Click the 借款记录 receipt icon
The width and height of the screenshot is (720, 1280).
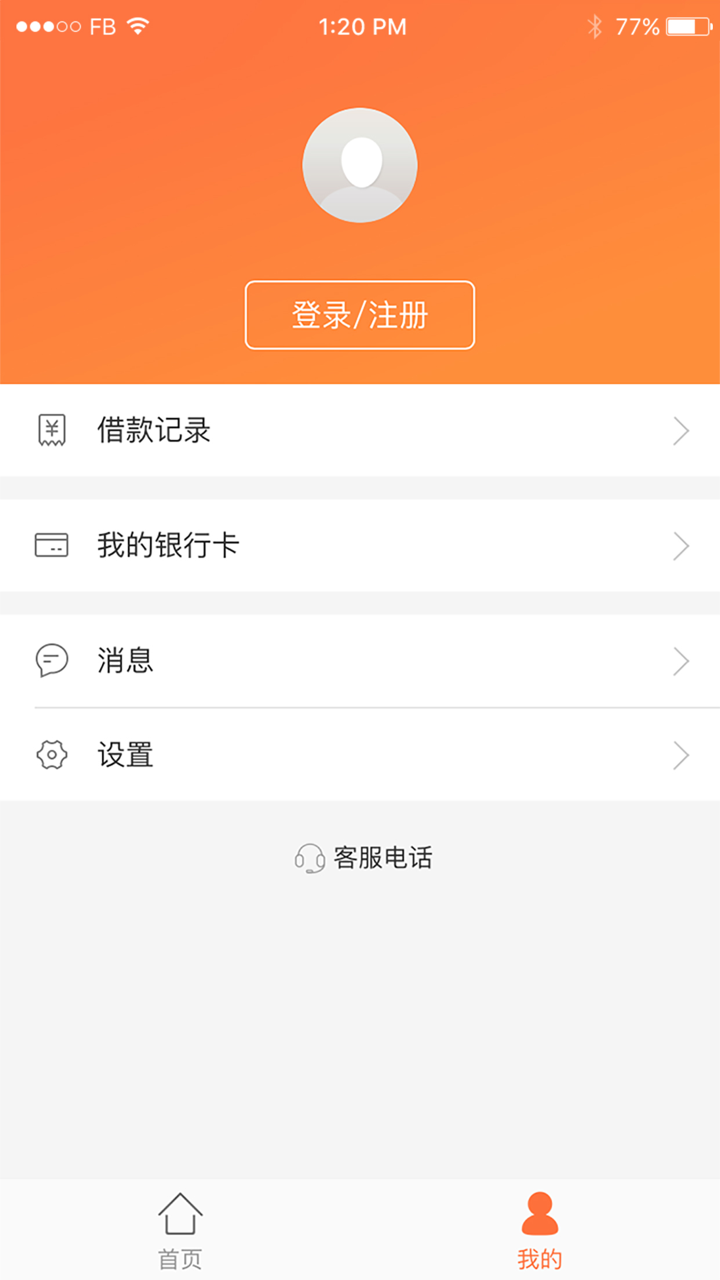click(x=52, y=430)
